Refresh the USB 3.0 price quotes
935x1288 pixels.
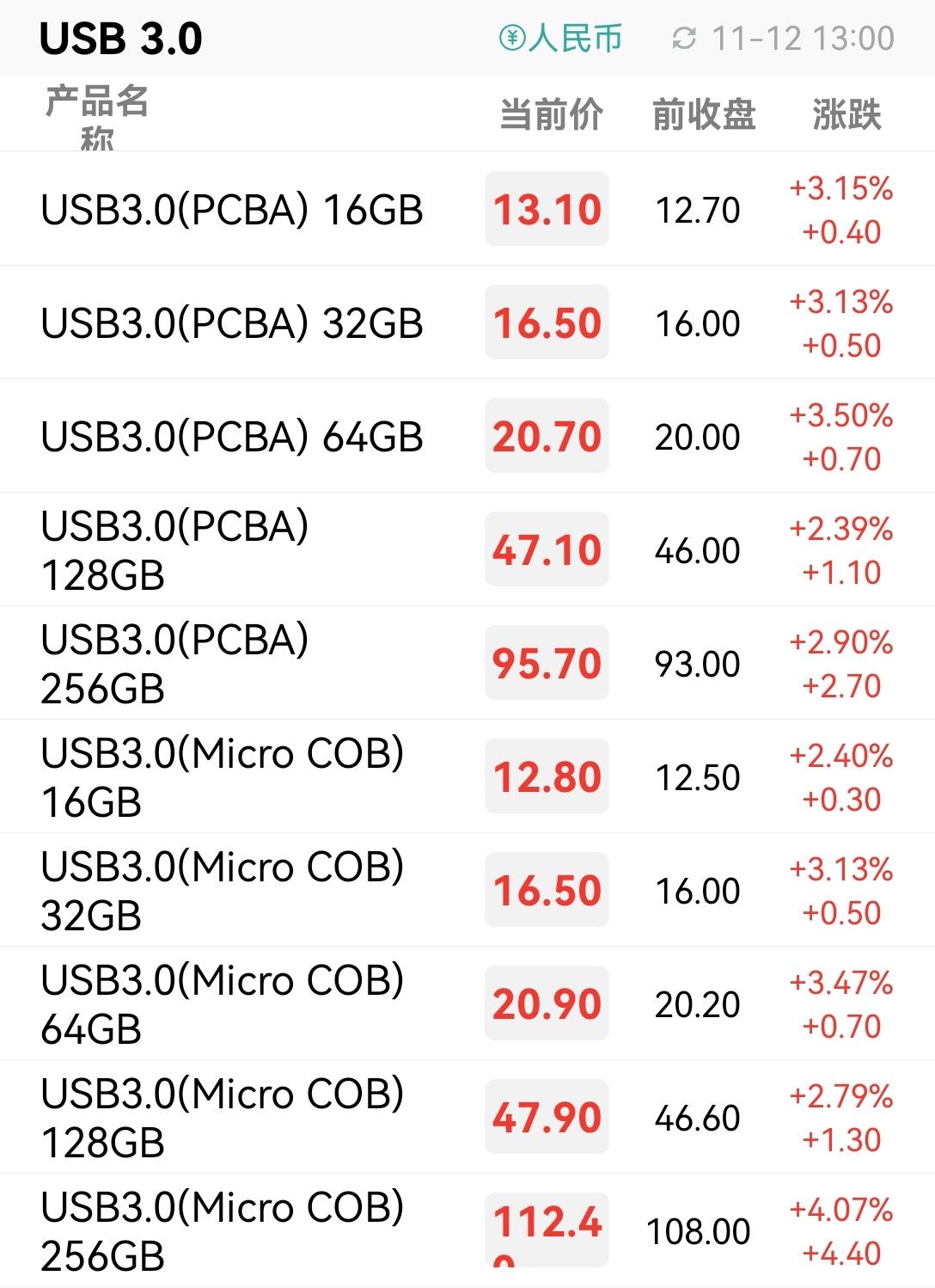click(x=684, y=39)
